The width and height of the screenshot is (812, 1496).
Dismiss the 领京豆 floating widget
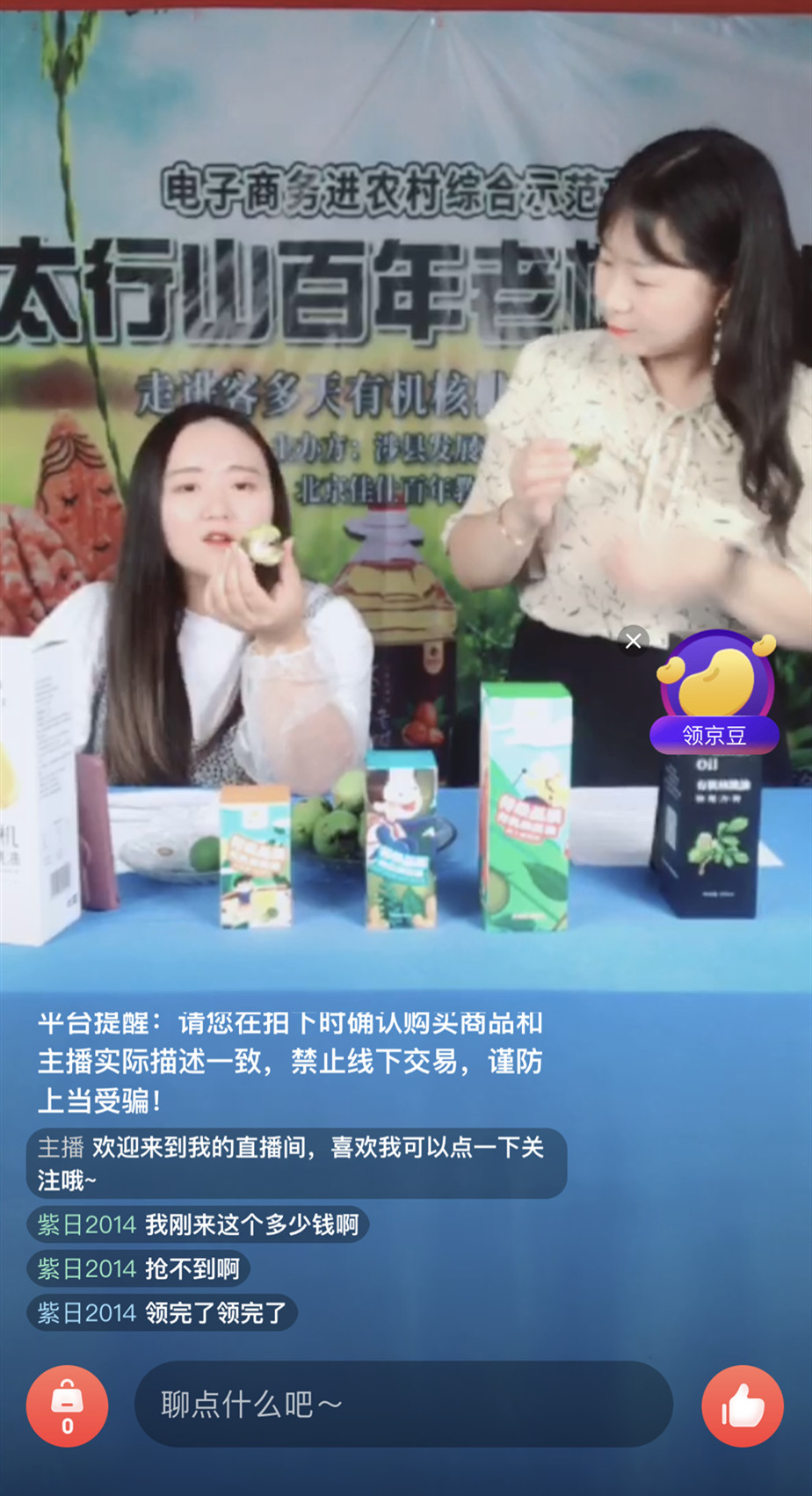point(633,641)
